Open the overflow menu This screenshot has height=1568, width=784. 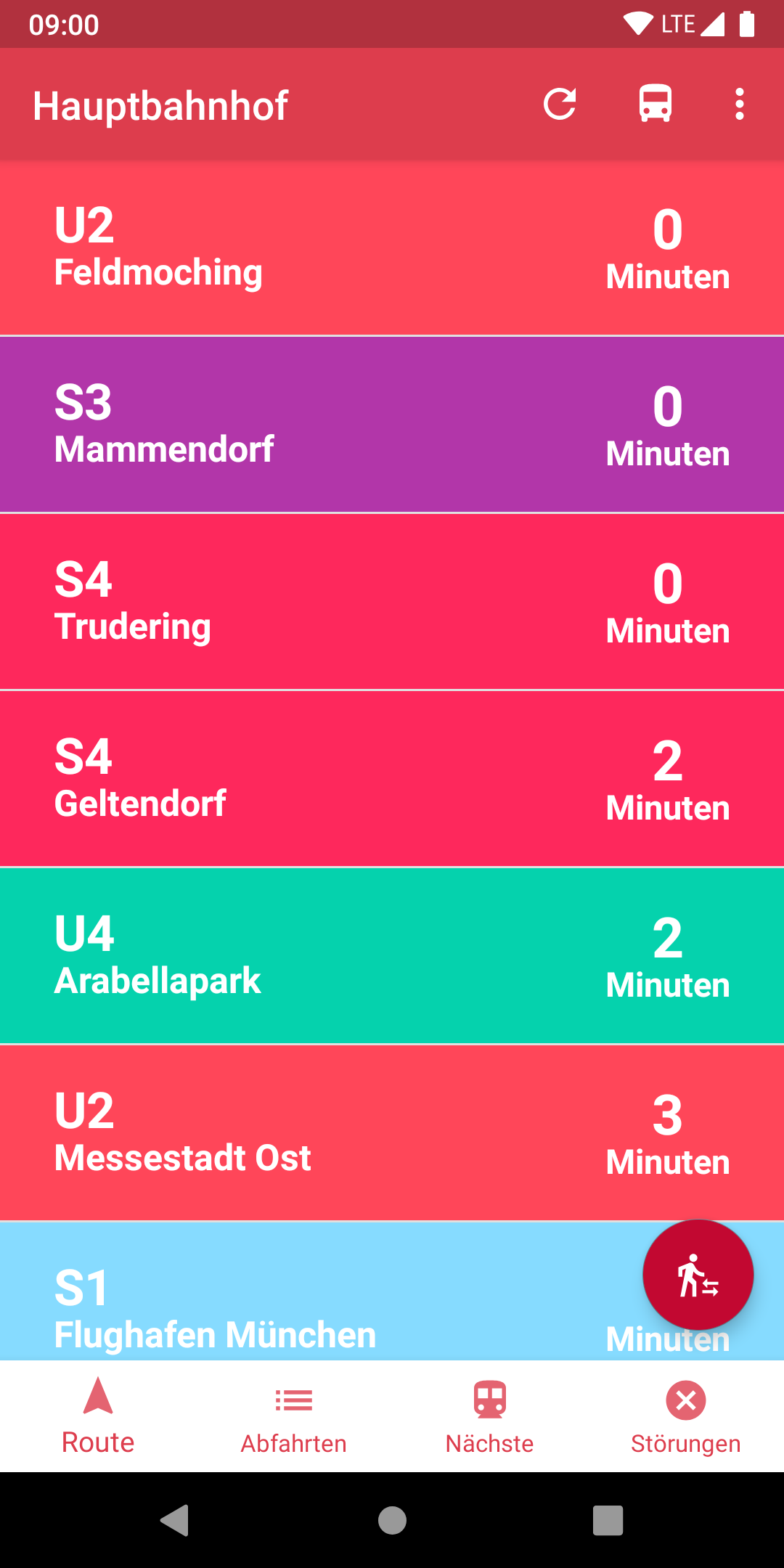(739, 104)
